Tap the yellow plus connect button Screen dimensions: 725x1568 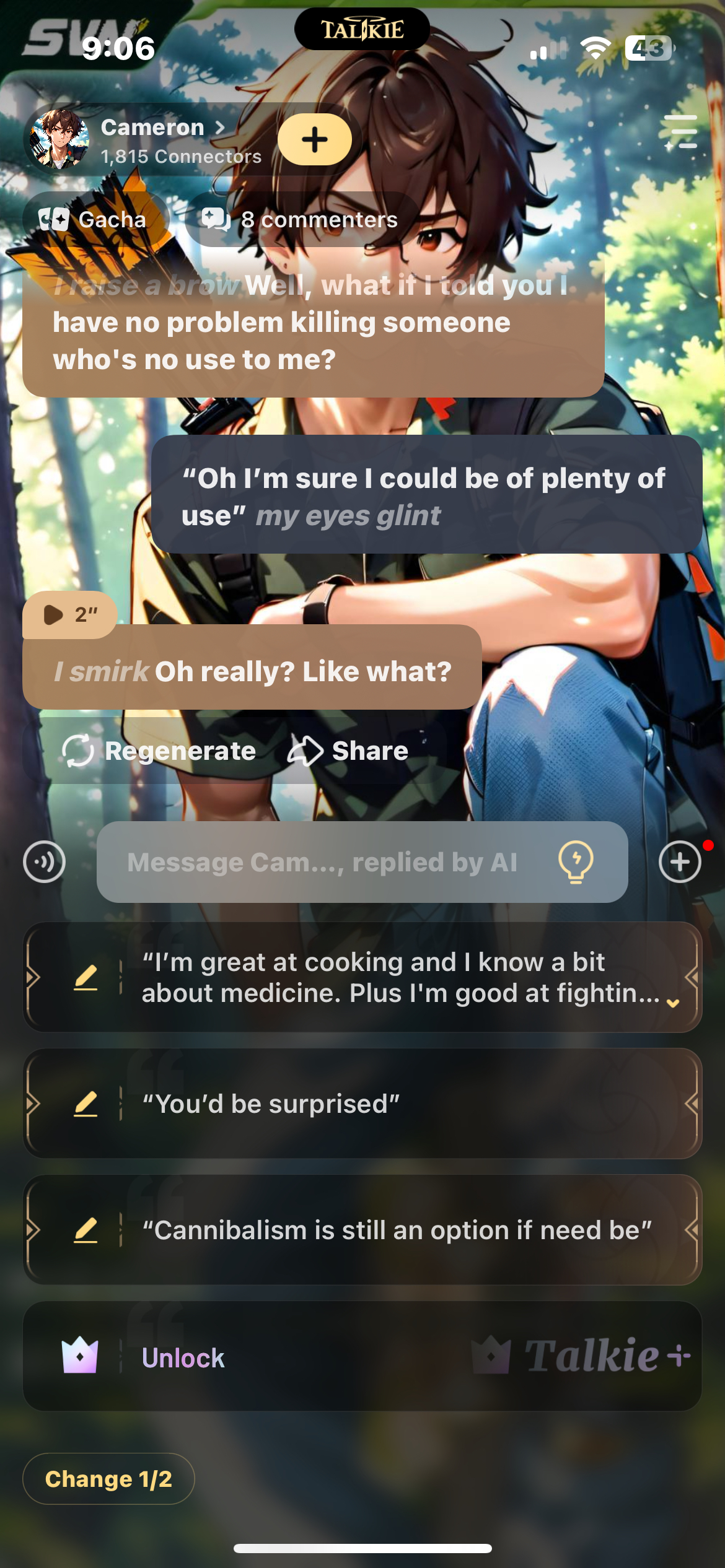(x=315, y=139)
